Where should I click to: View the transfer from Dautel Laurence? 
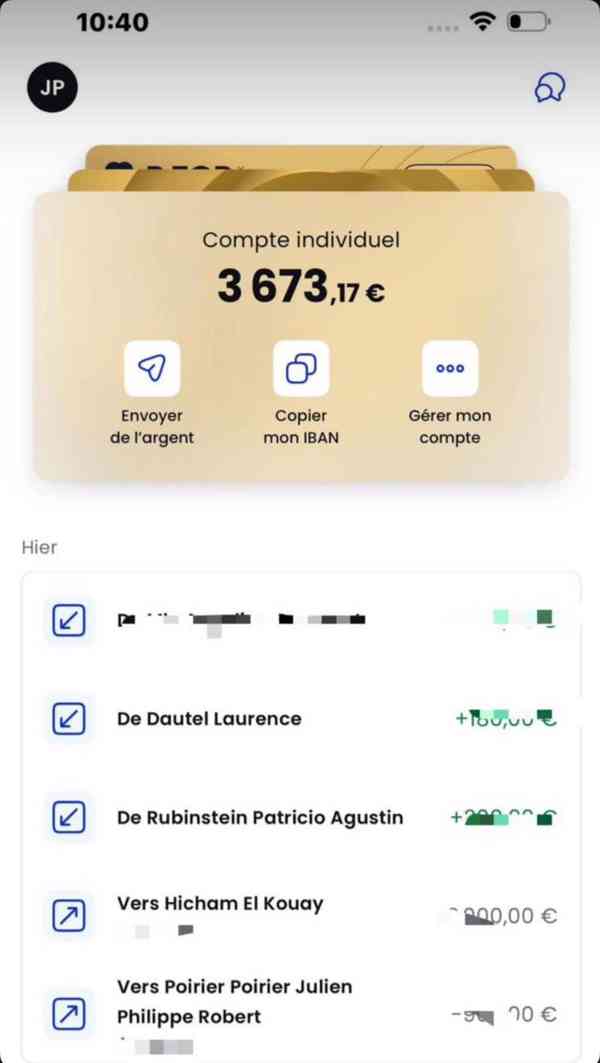[x=300, y=719]
